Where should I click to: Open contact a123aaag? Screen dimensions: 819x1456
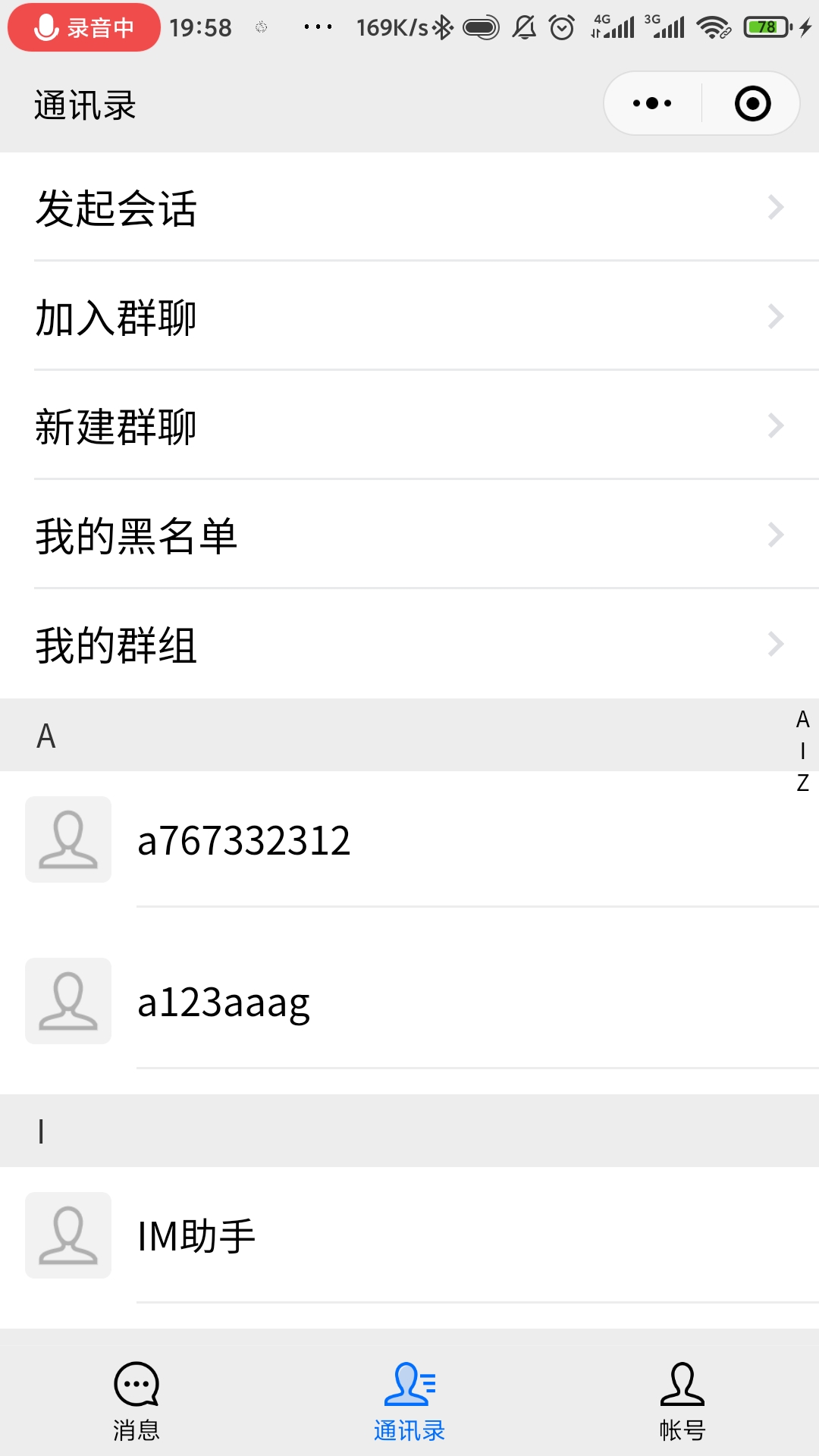(x=409, y=1001)
